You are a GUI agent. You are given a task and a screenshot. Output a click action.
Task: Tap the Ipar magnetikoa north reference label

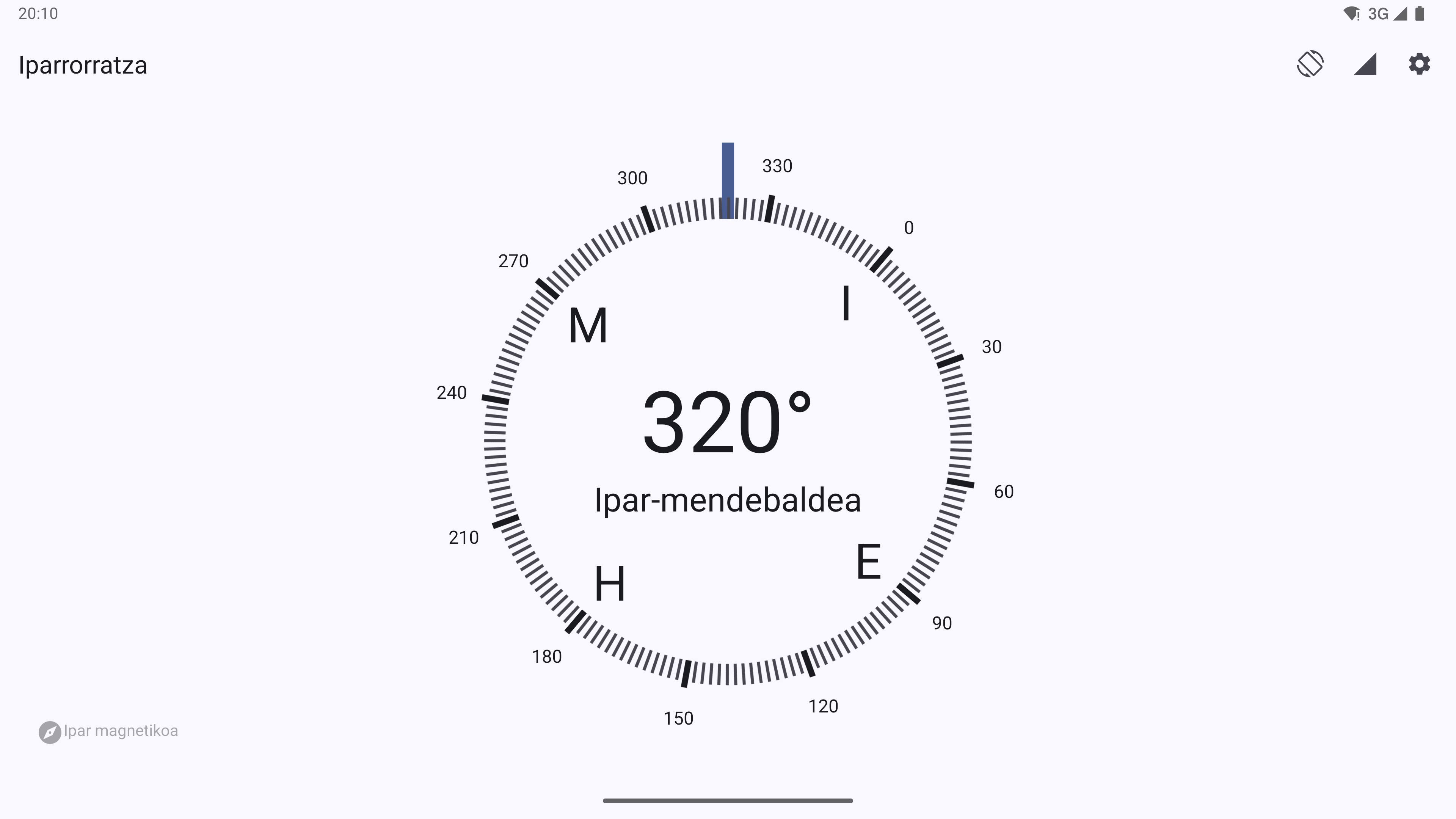pyautogui.click(x=108, y=731)
